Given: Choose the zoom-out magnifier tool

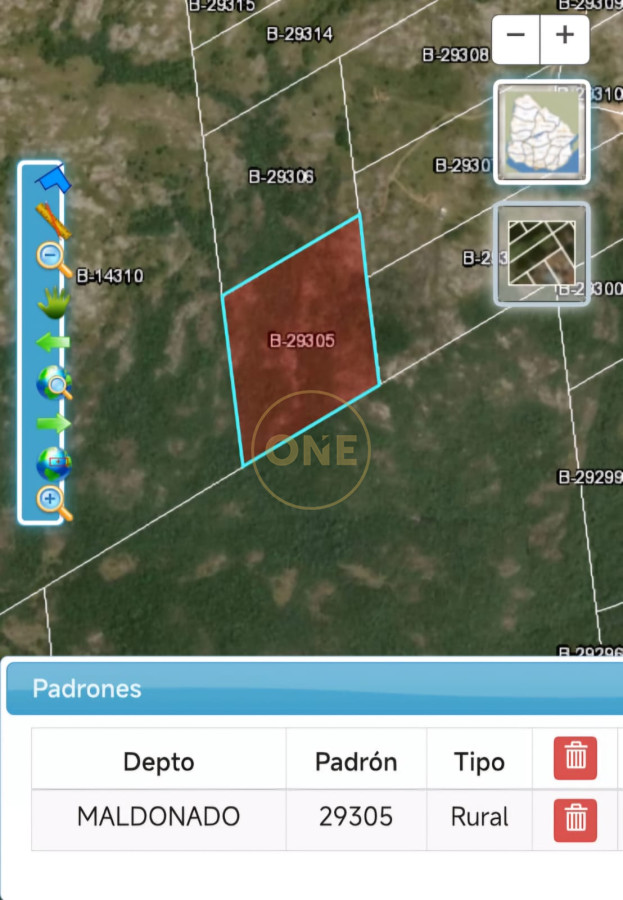Looking at the screenshot, I should (x=52, y=260).
